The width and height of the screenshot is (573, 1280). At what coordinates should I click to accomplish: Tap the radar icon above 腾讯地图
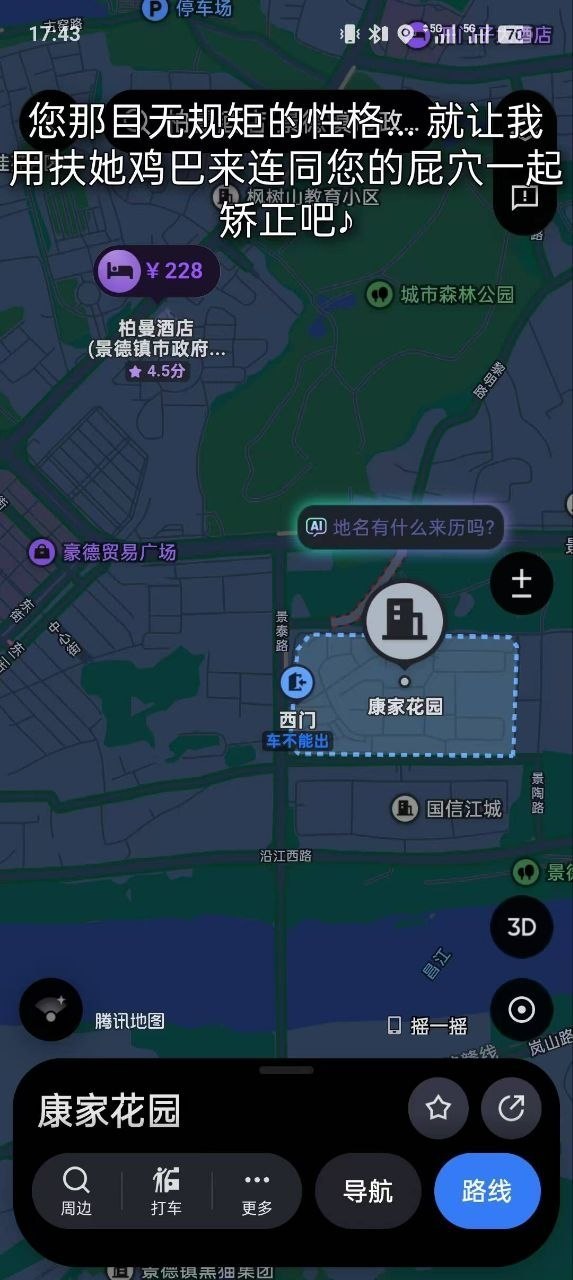coord(51,1009)
